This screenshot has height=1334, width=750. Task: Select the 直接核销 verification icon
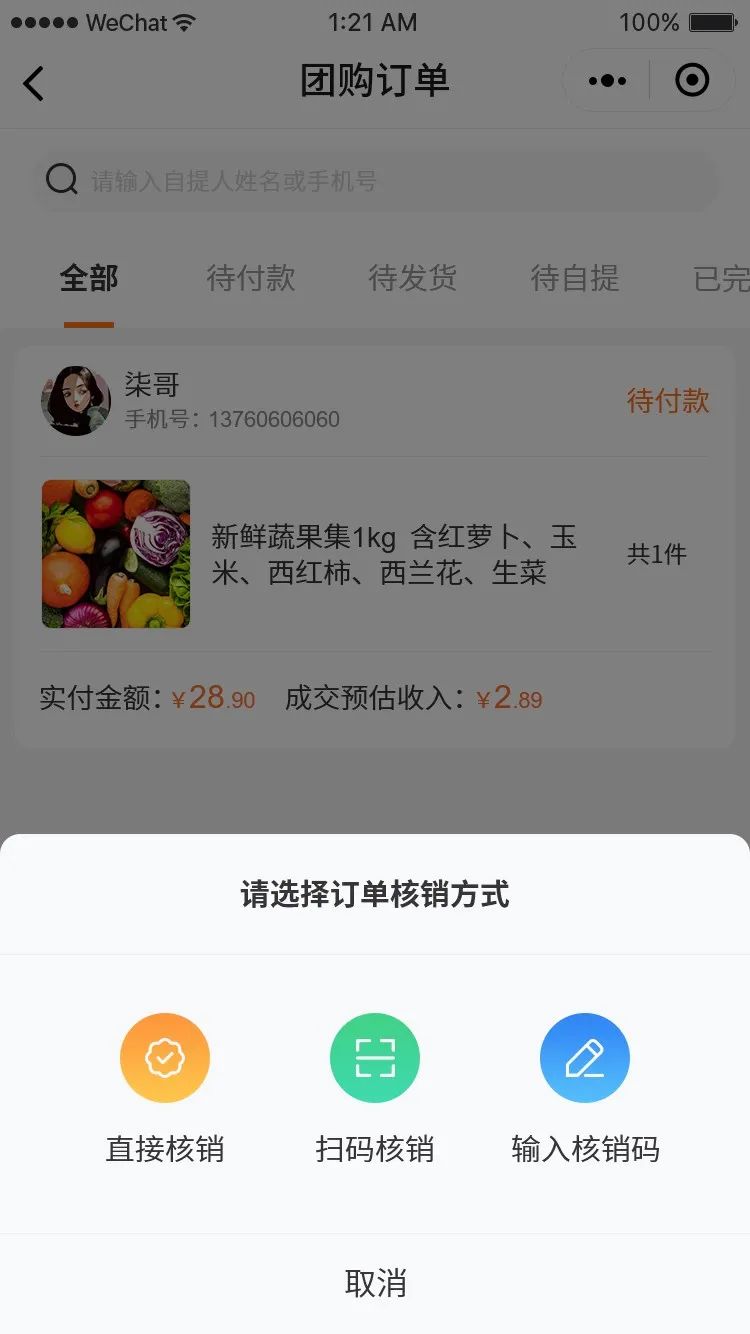pos(165,1057)
